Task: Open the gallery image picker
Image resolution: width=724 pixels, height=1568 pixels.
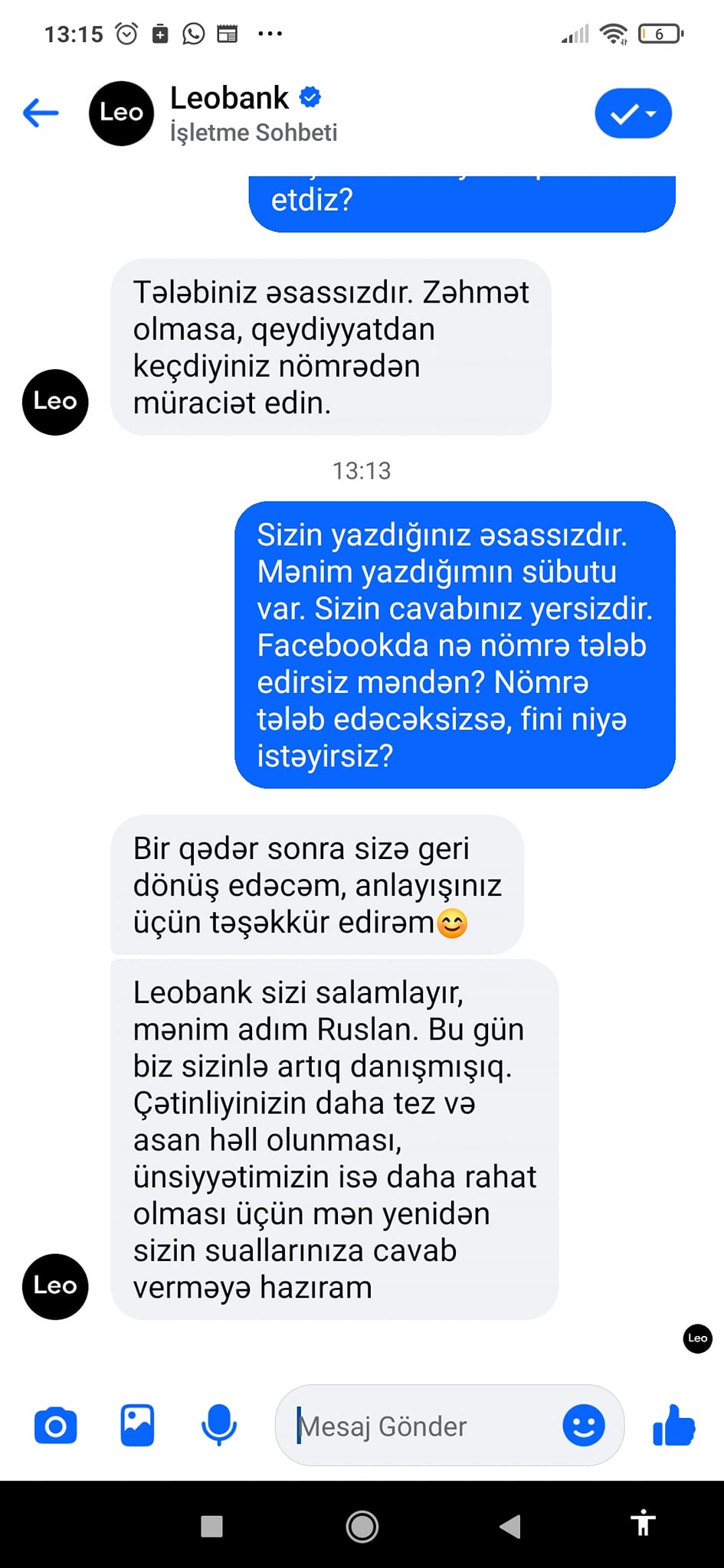Action: point(137,1426)
